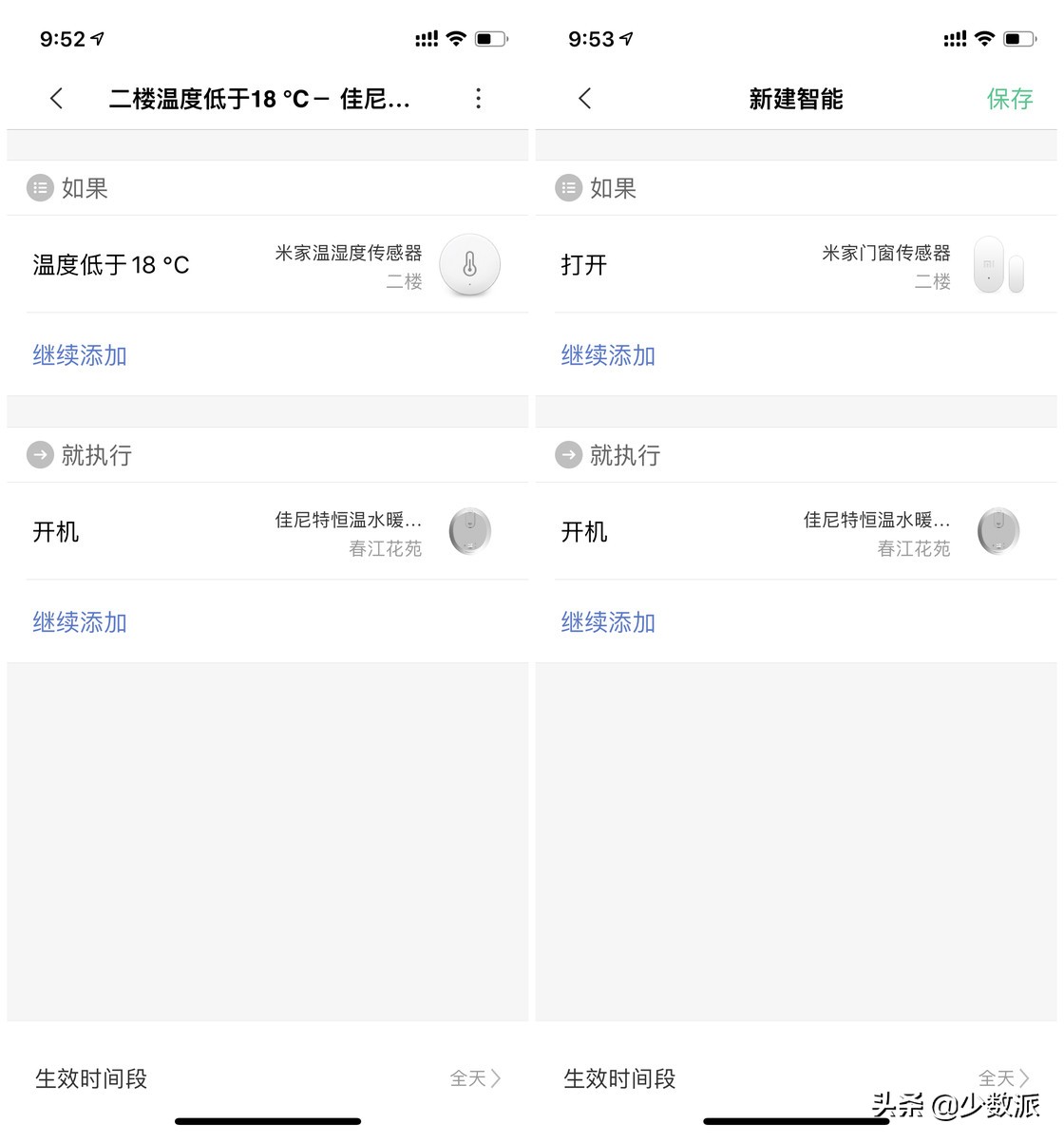Image resolution: width=1064 pixels, height=1143 pixels.
Task: Click the 如果 condition list icon on left
Action: tap(39, 187)
